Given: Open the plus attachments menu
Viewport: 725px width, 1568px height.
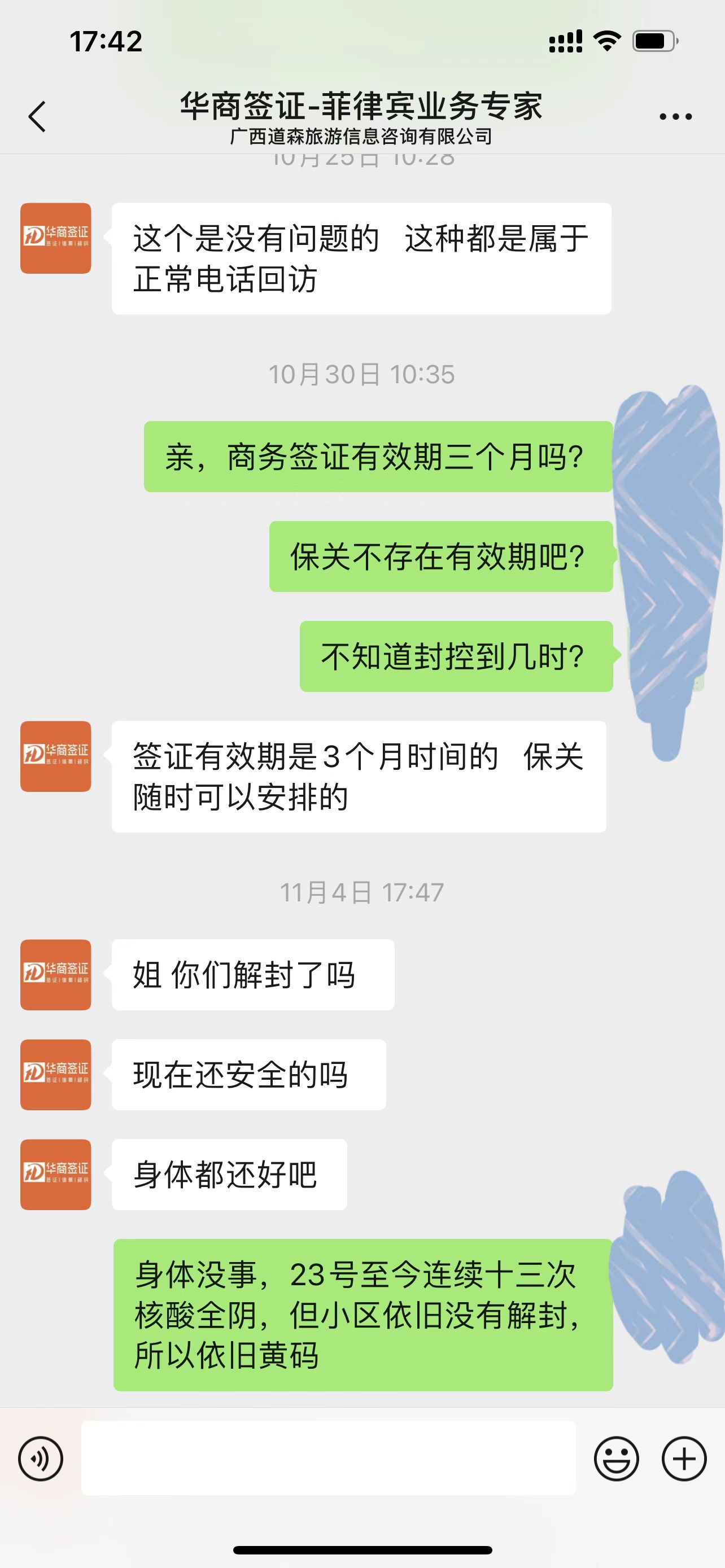Looking at the screenshot, I should [x=684, y=1458].
